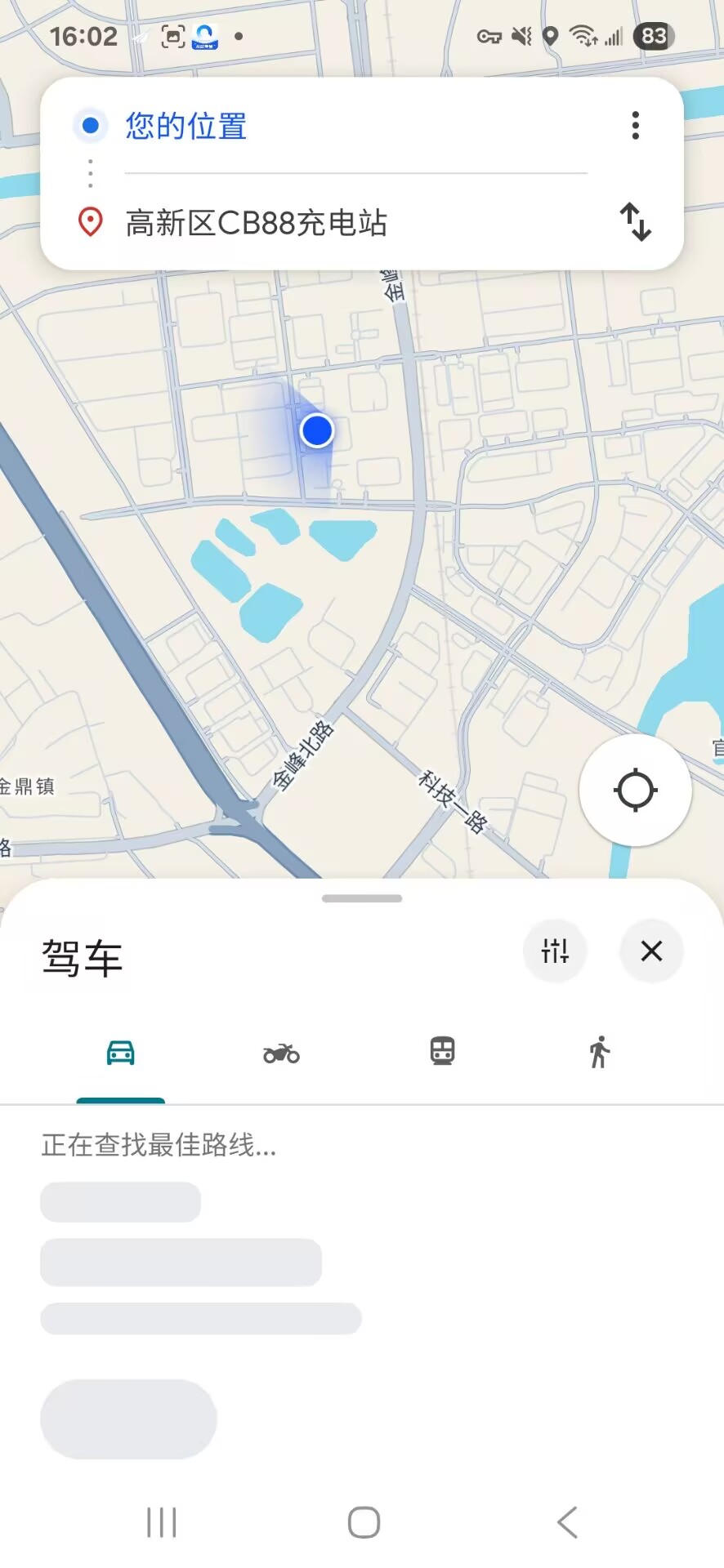This screenshot has width=724, height=1568.
Task: Tap the home button at screen bottom
Action: tap(363, 1521)
